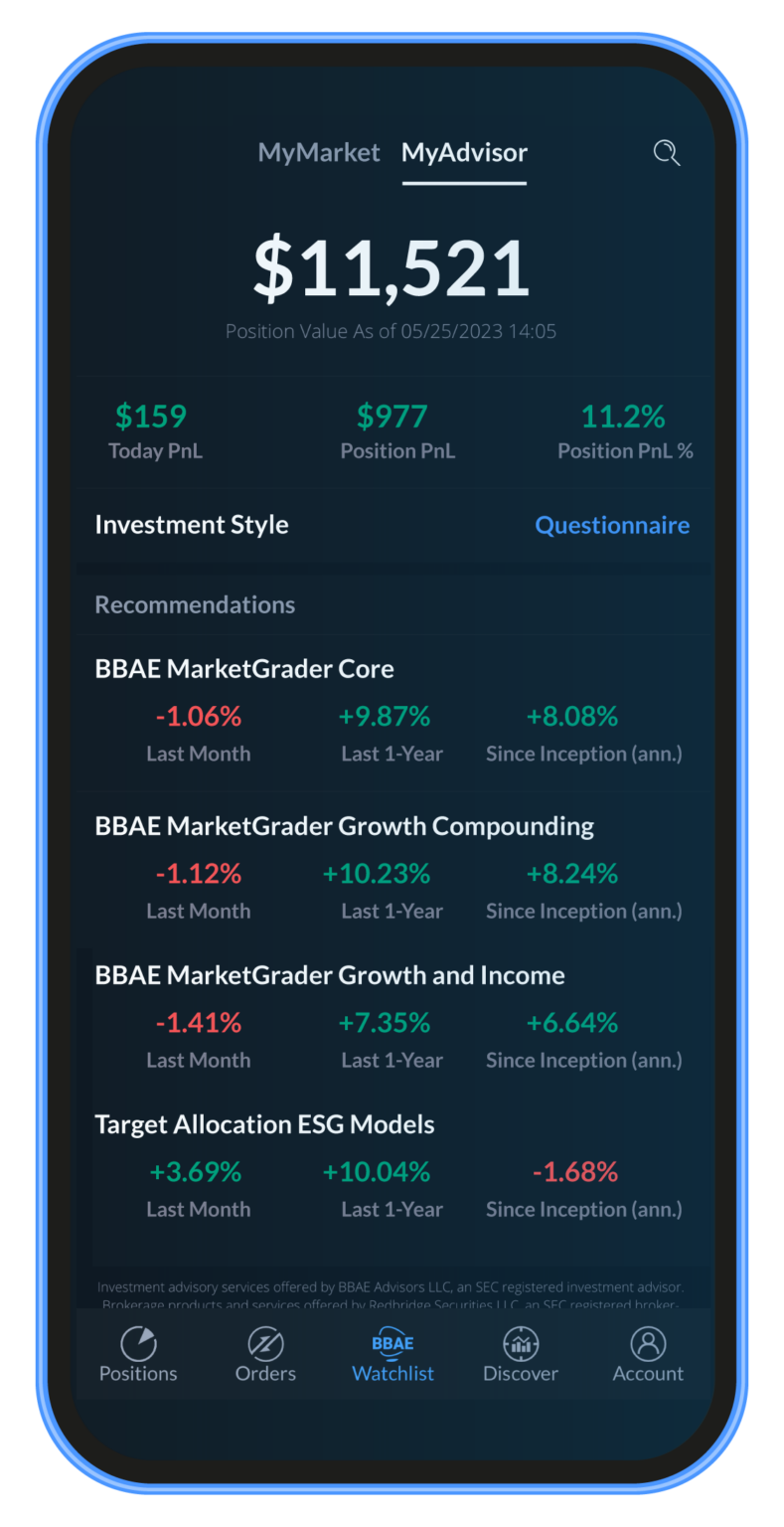784x1527 pixels.
Task: Open BBAE MarketGrader Growth and Income
Action: coord(393,1018)
